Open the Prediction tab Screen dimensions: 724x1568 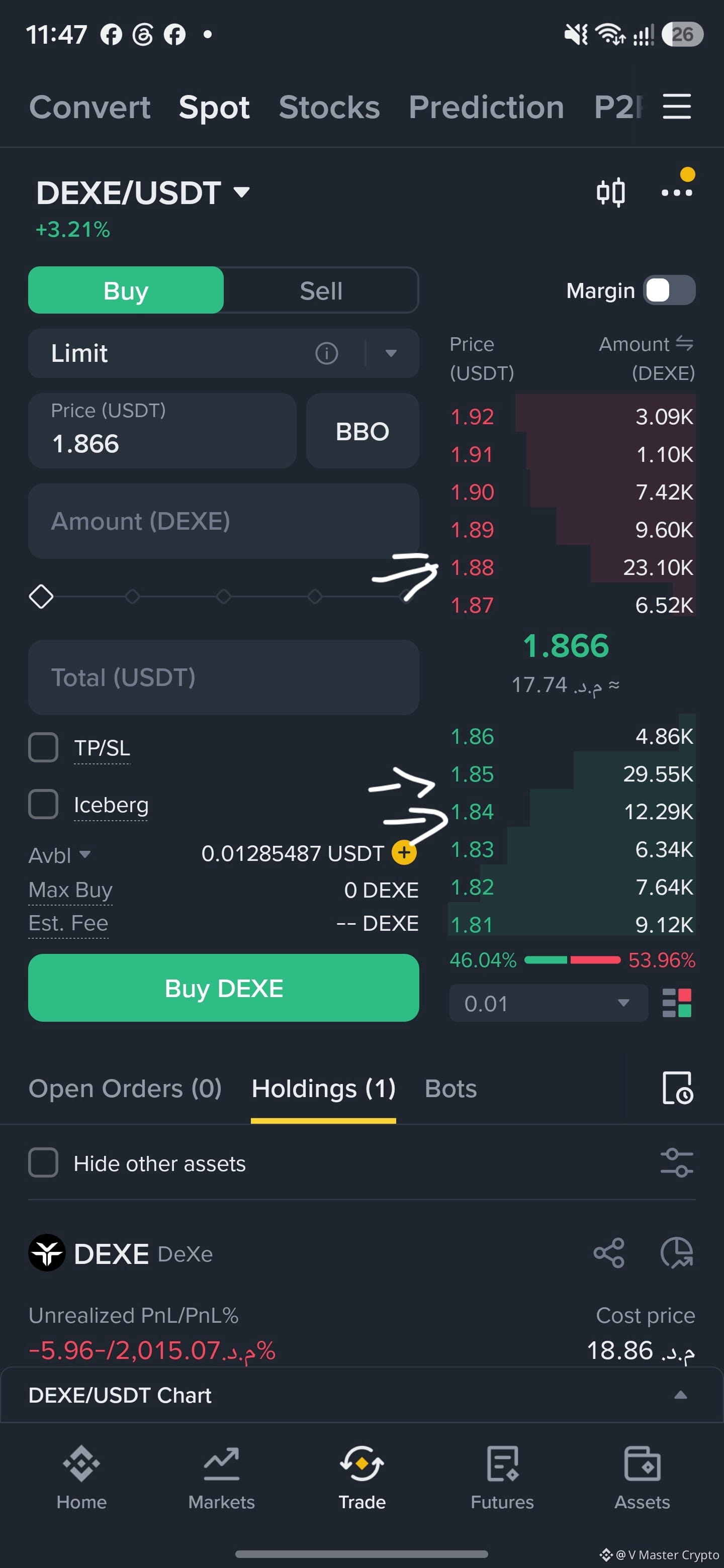(486, 107)
